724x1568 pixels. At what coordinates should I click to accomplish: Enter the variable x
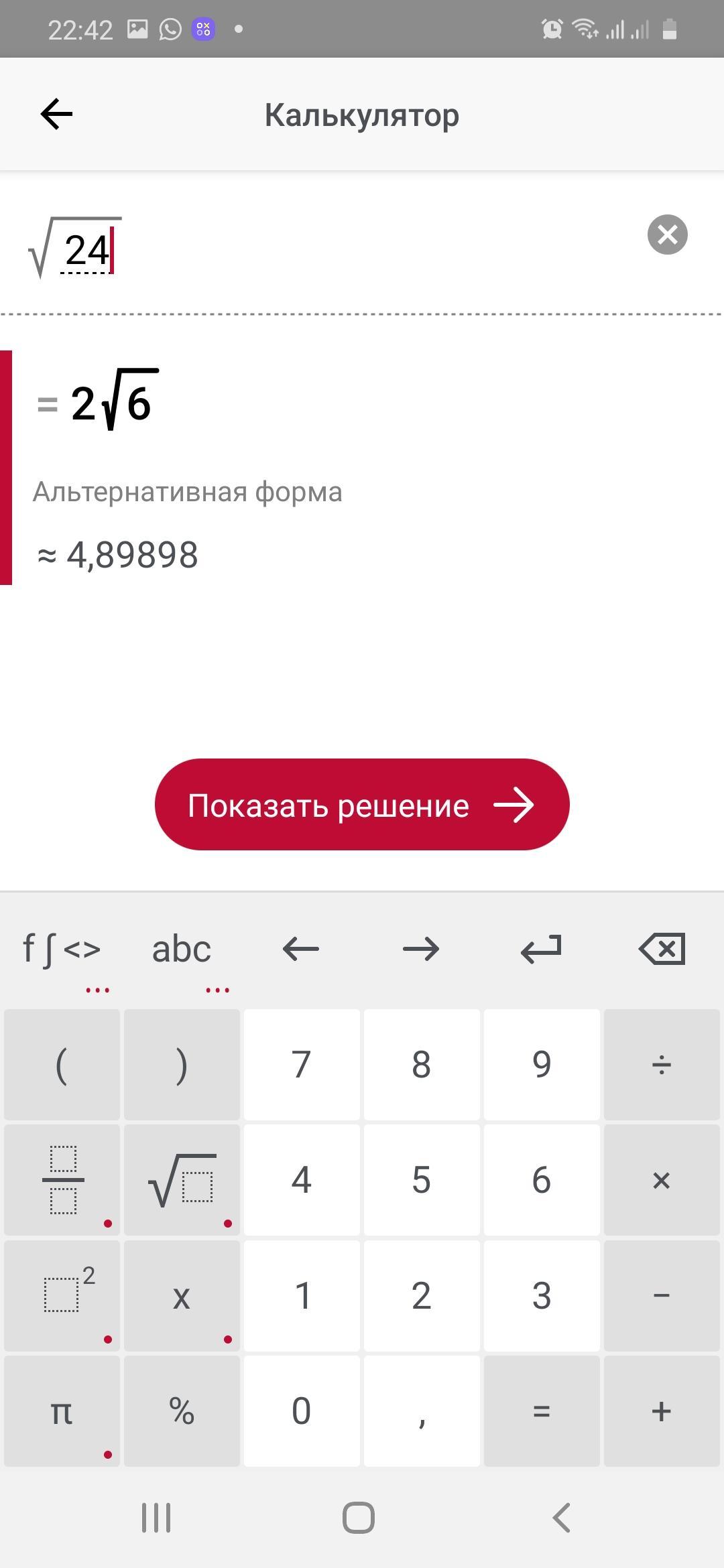point(182,1295)
